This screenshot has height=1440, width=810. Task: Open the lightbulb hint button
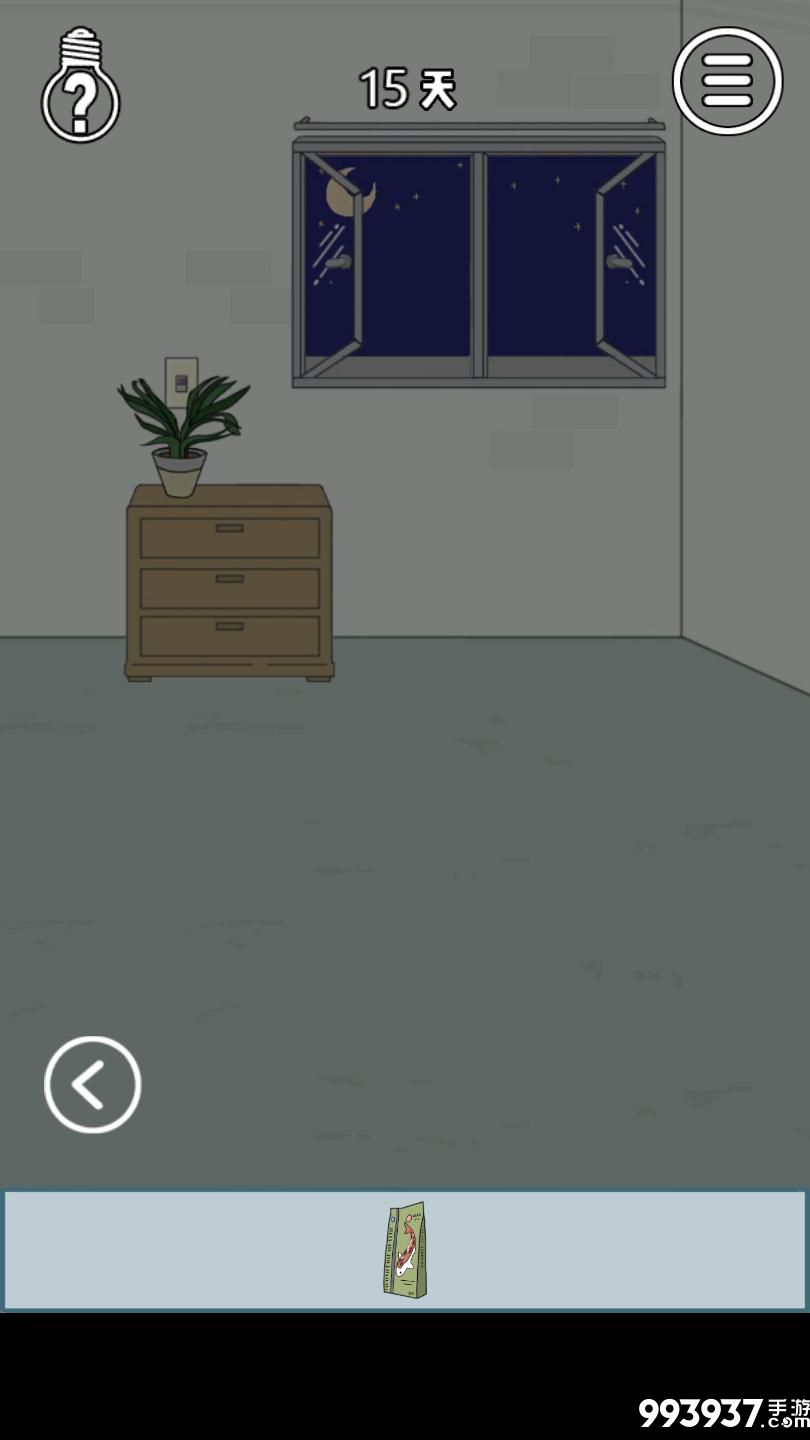pos(80,88)
